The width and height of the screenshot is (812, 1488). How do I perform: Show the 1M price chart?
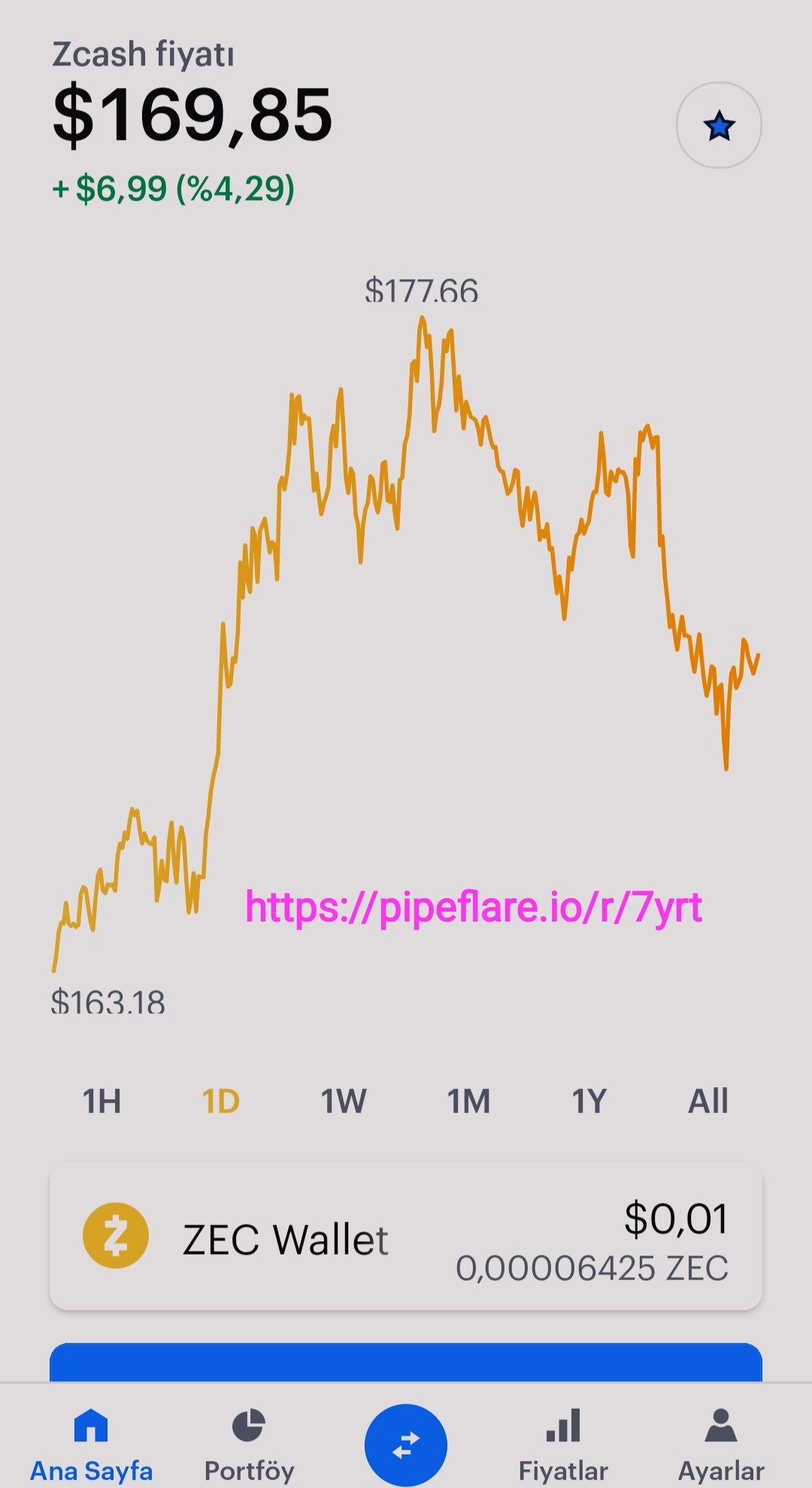(x=468, y=1101)
